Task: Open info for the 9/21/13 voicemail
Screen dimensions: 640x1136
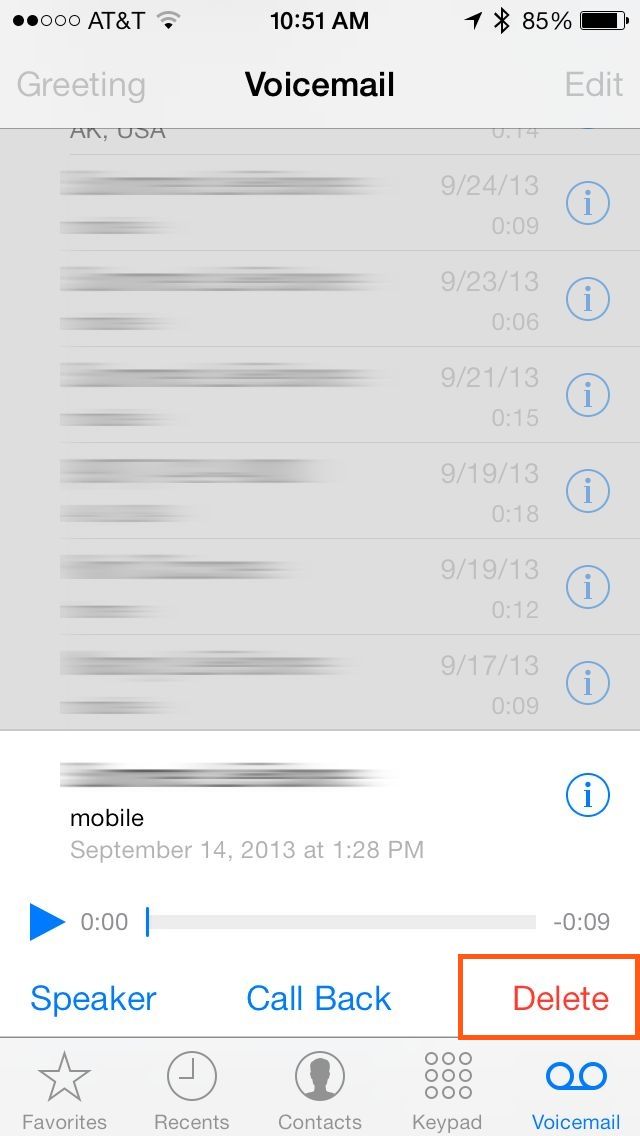Action: coord(587,395)
